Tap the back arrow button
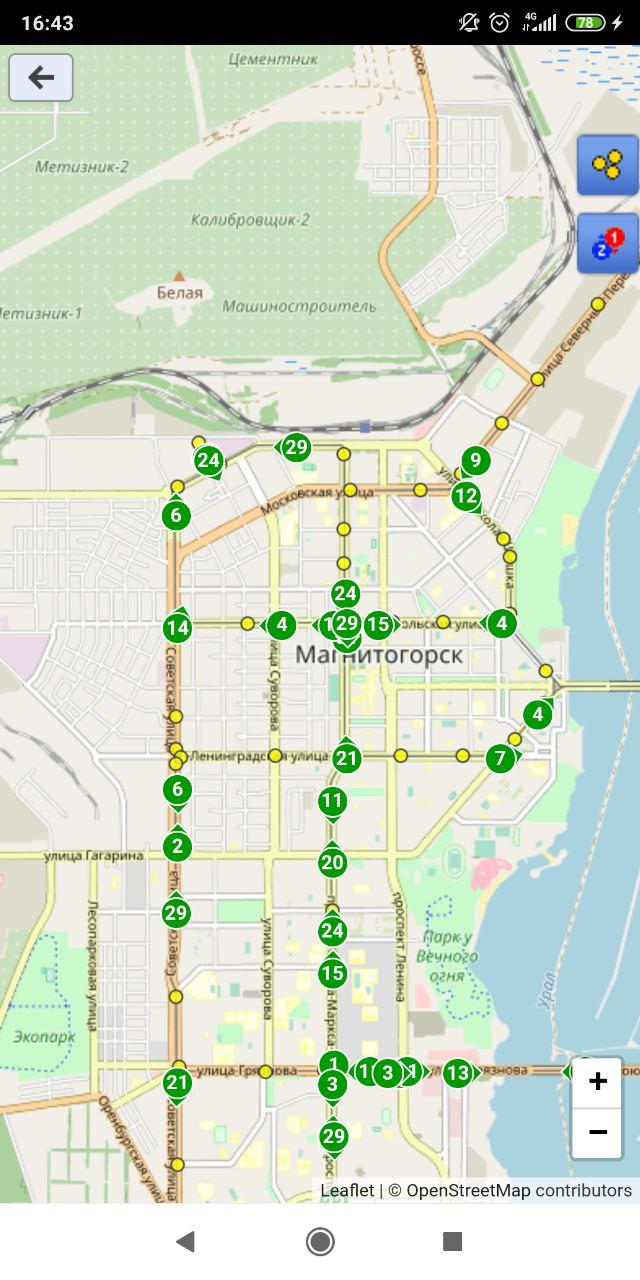 pyautogui.click(x=41, y=77)
